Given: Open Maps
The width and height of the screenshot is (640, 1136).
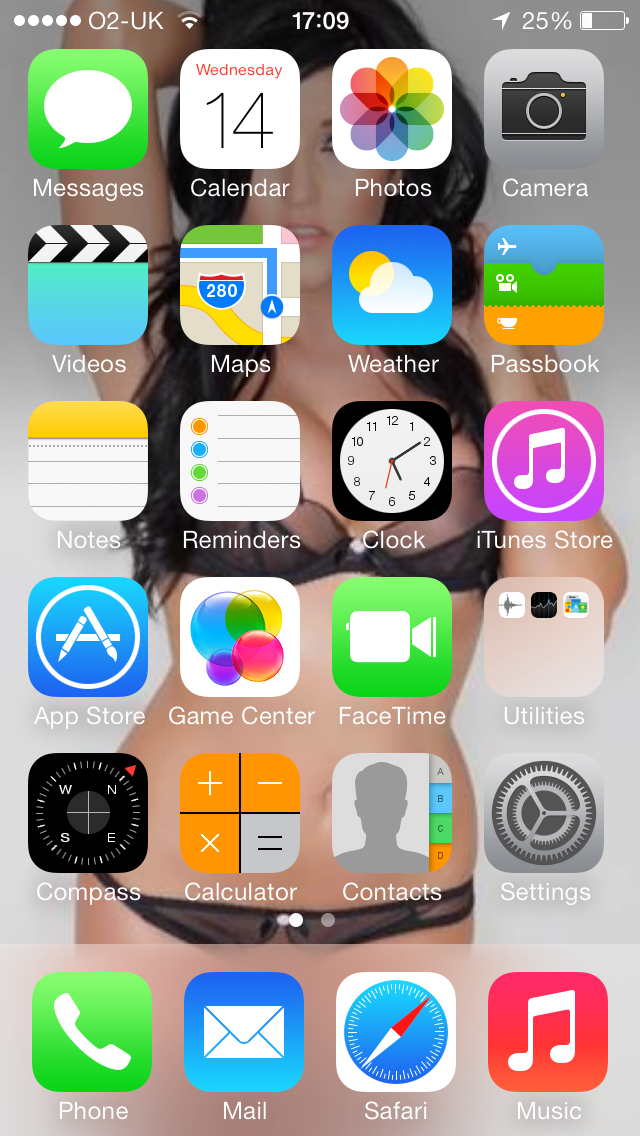Looking at the screenshot, I should (x=240, y=285).
